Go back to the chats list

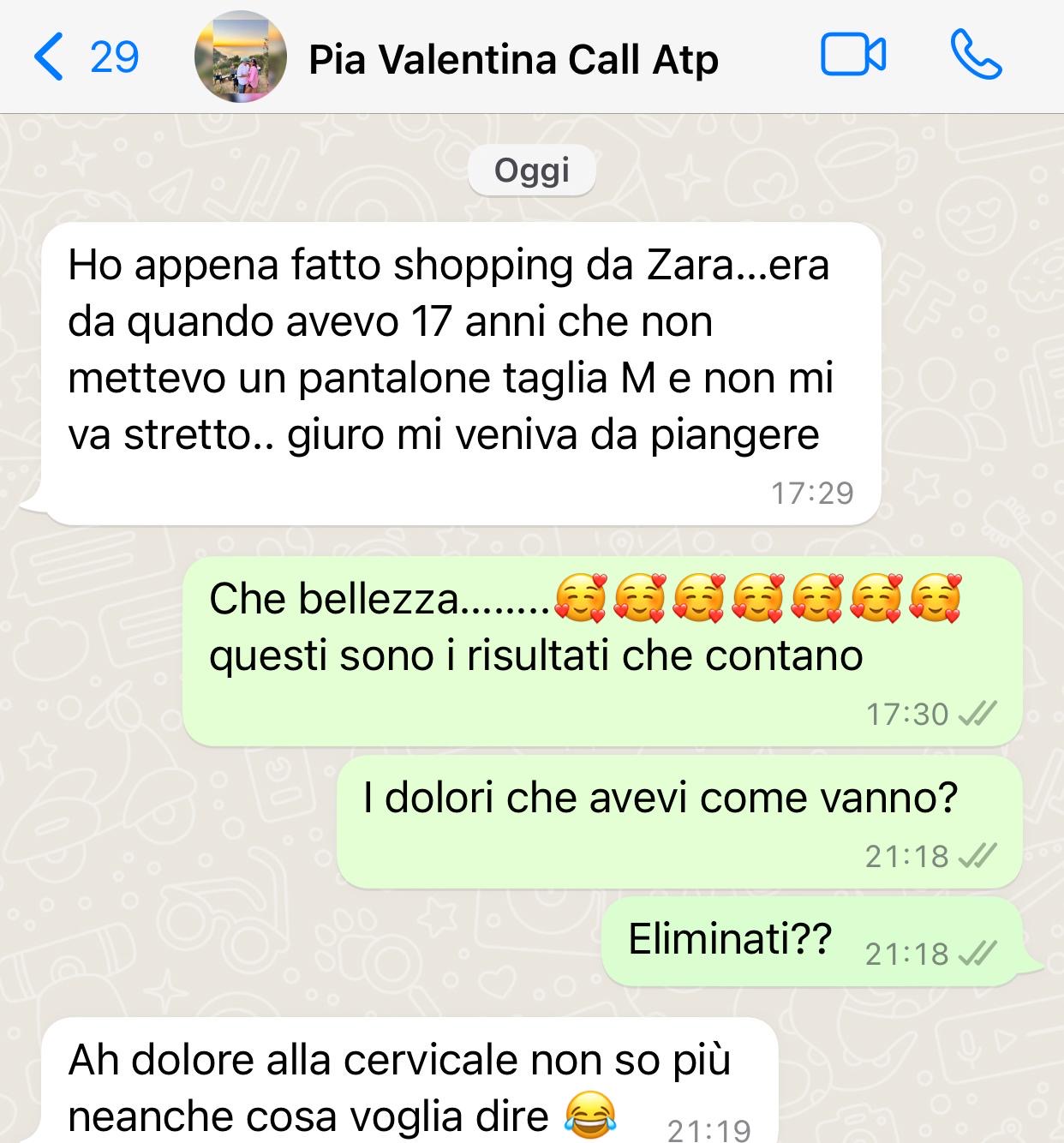pyautogui.click(x=83, y=57)
